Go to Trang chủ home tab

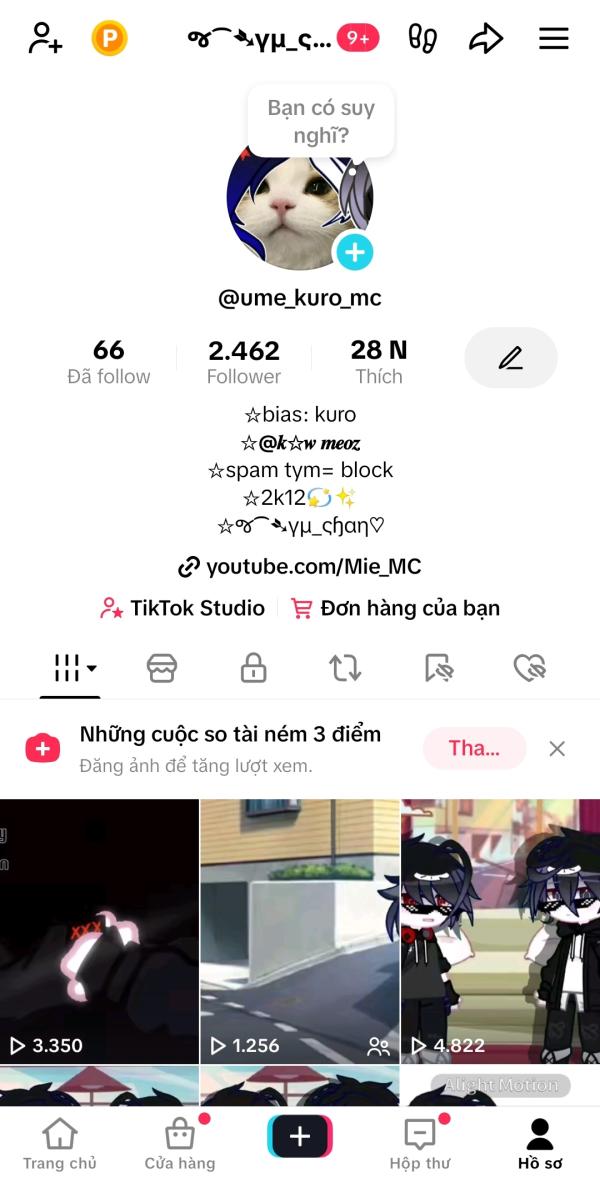(60, 1145)
